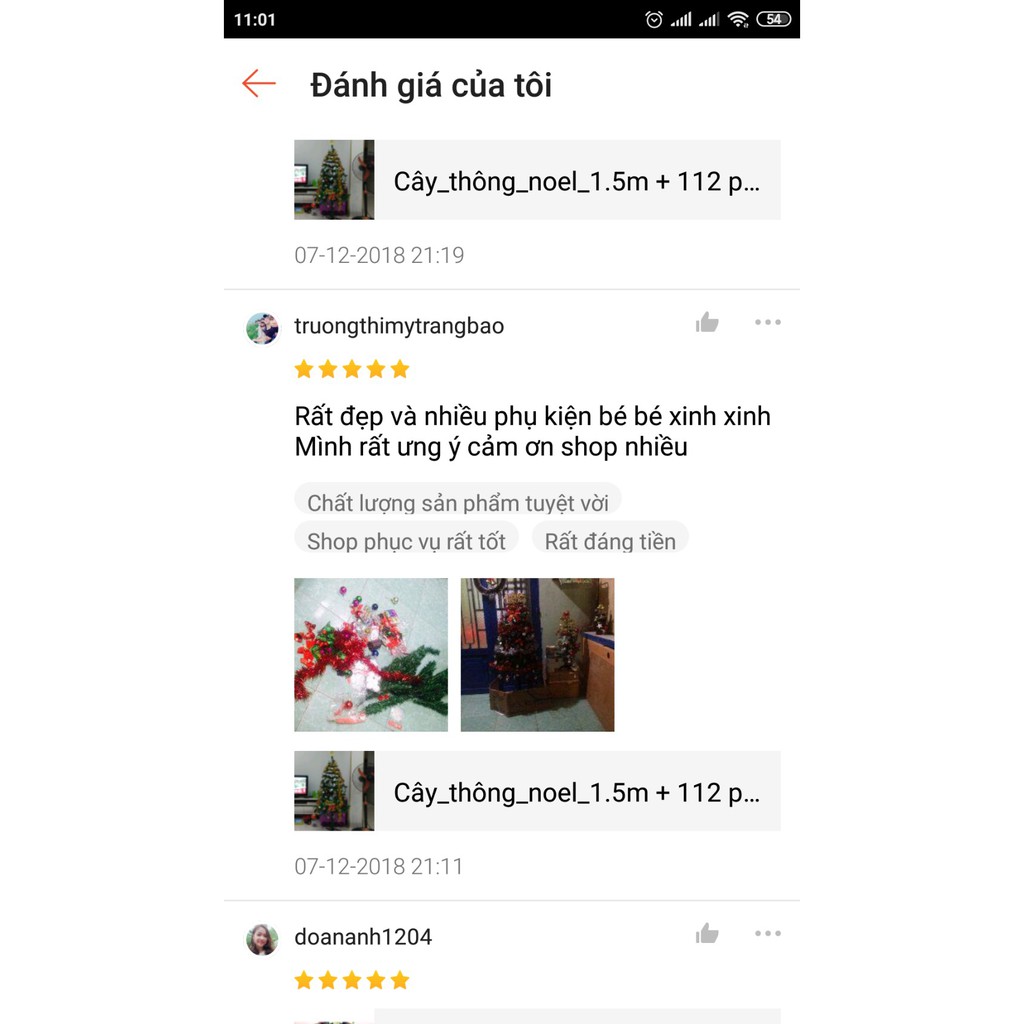Go back from Đánh giá của tôi

(258, 84)
